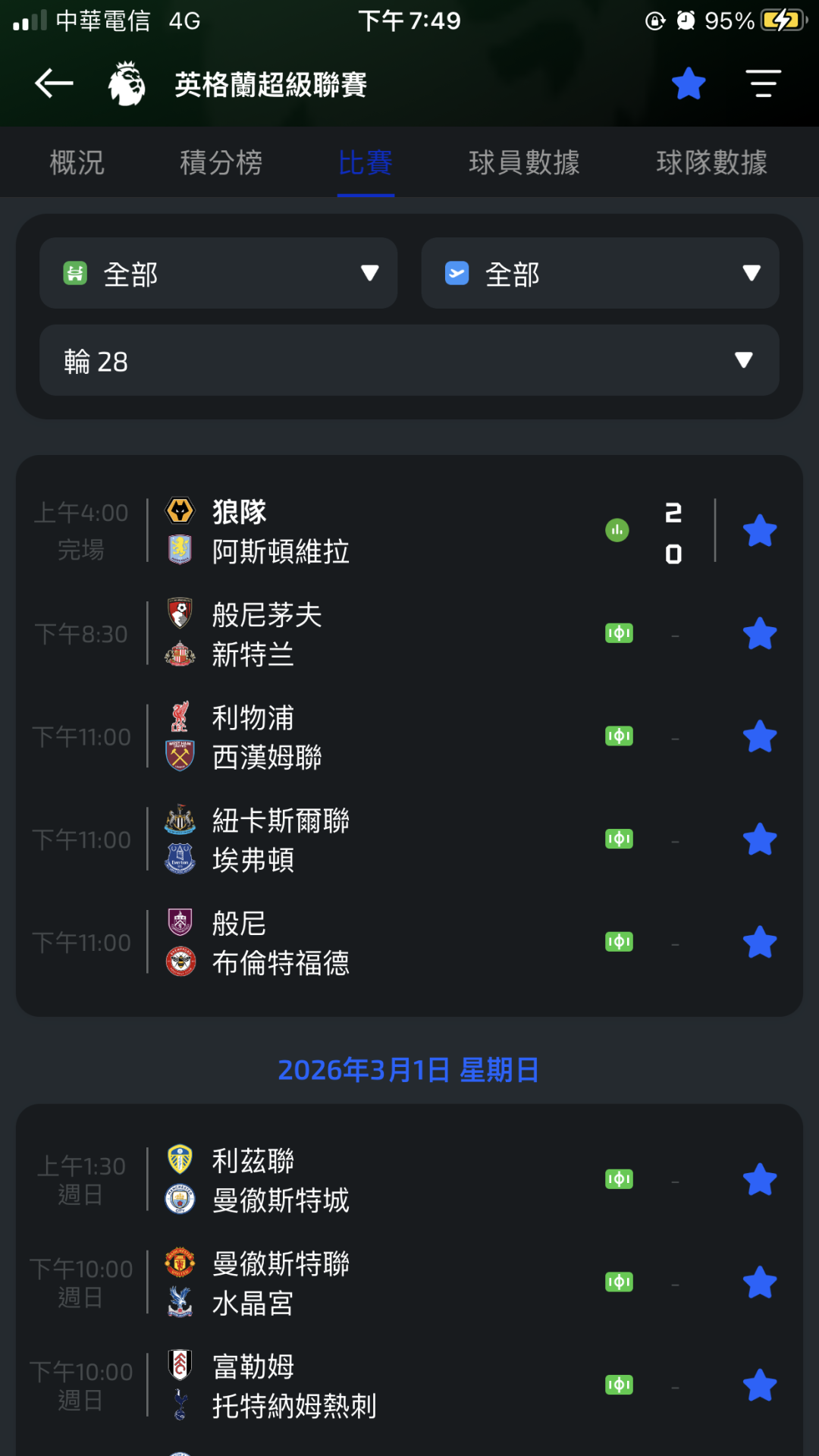Tap the lineup icon for 曼徹斯特聯 vs 水晶宮
The height and width of the screenshot is (1456, 819).
(x=619, y=1282)
